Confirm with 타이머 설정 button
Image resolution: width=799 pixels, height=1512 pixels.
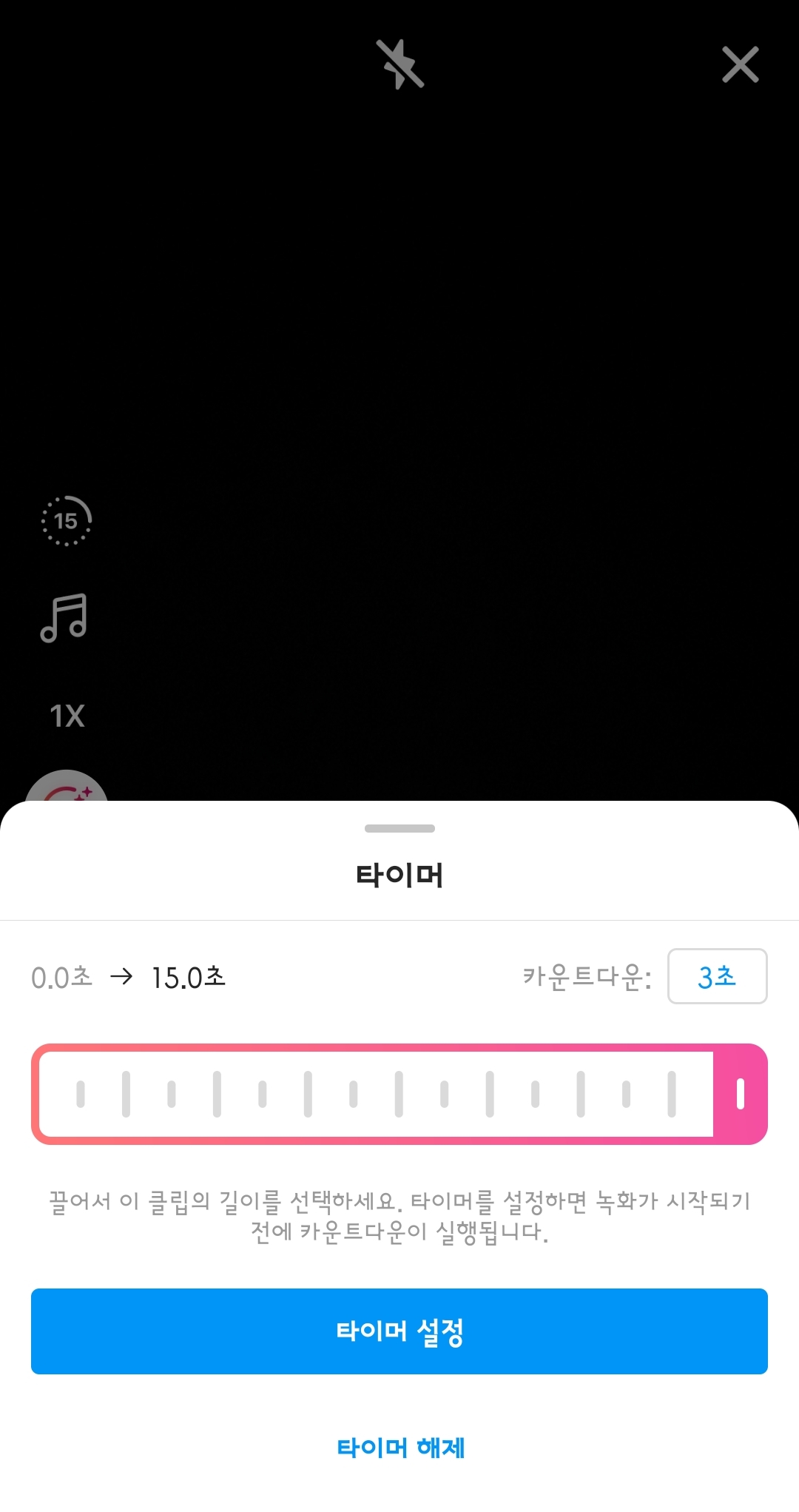[x=399, y=1331]
